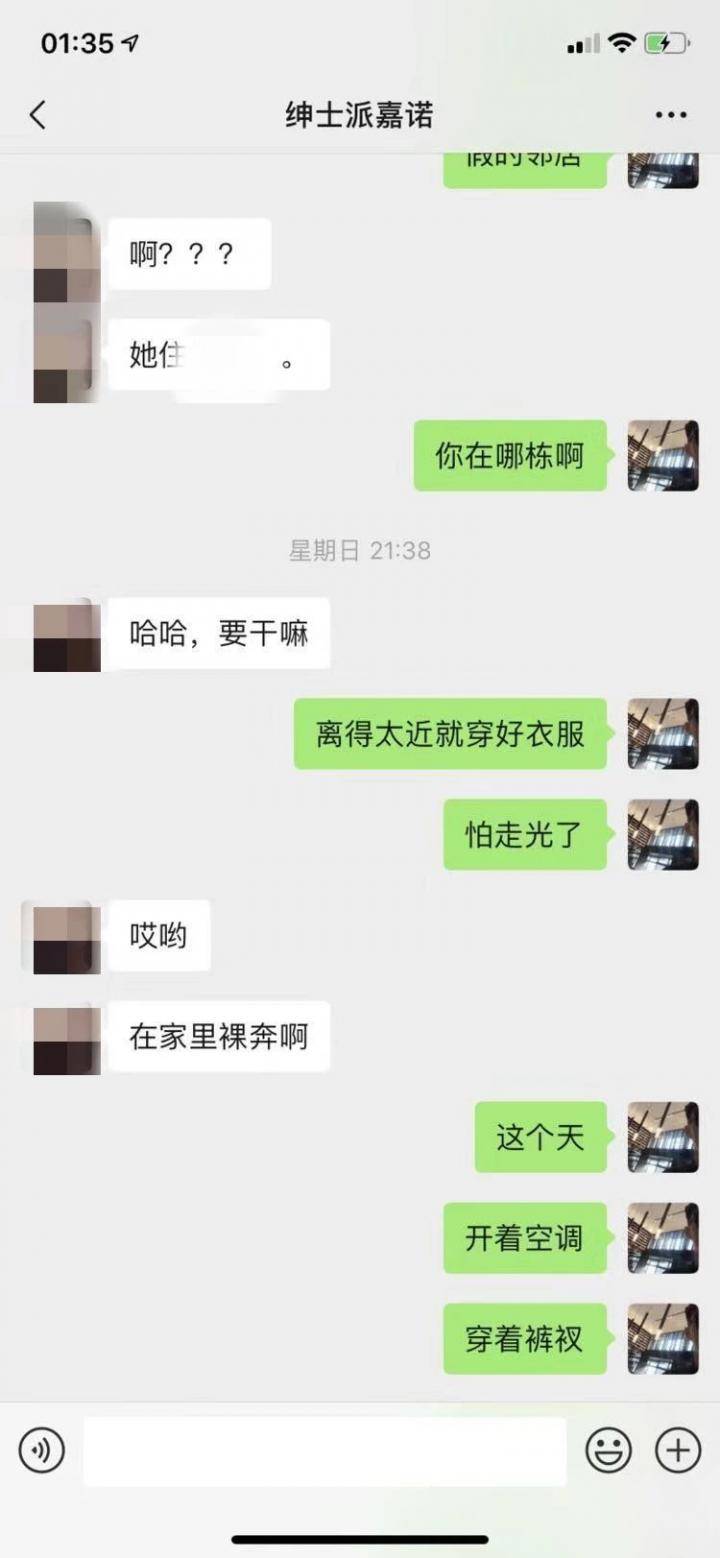The height and width of the screenshot is (1558, 720).
Task: Tap contact avatar beside 哈哈，要干嘛
Action: (x=67, y=637)
